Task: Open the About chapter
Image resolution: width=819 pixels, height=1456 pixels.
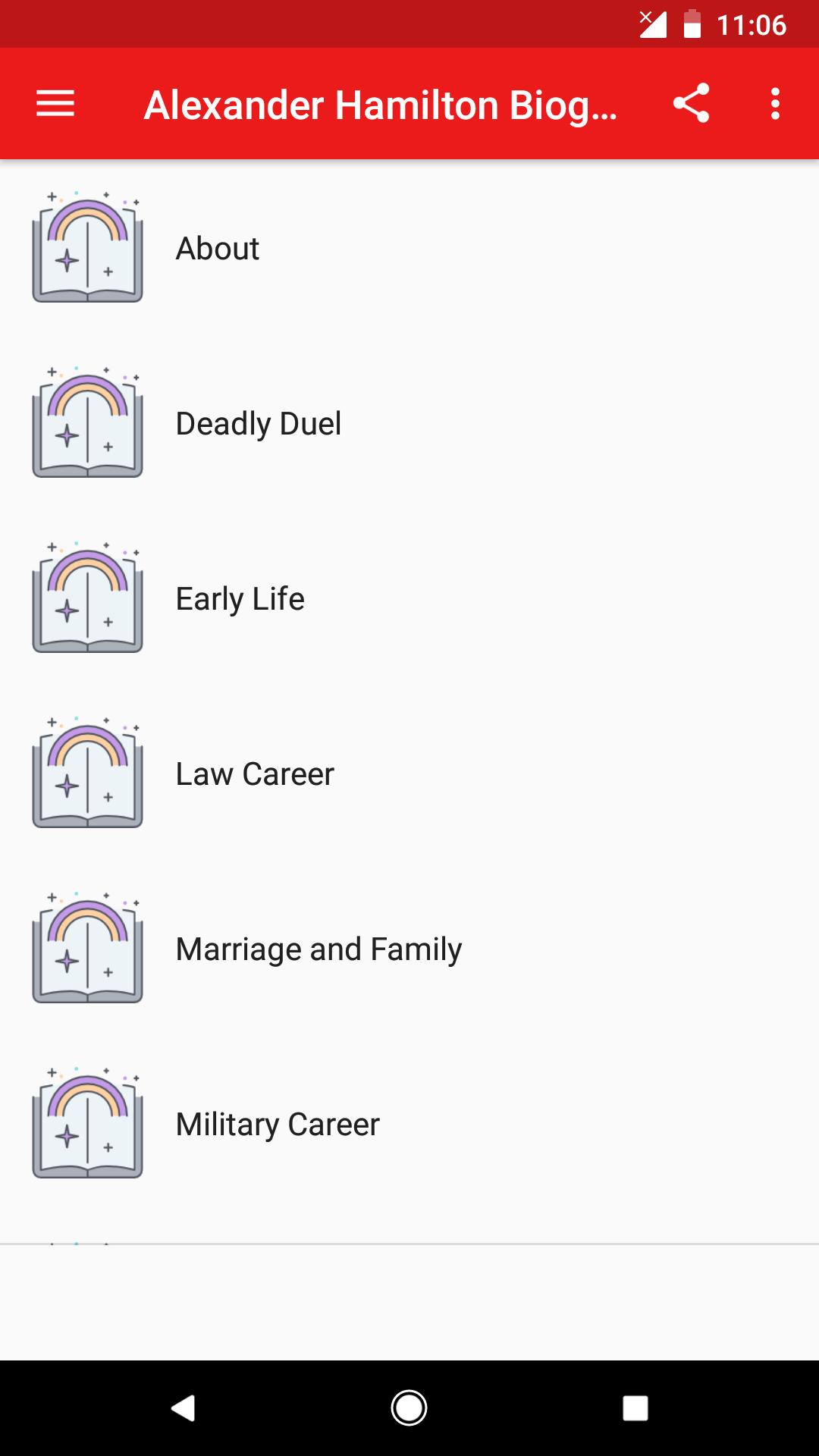Action: 409,248
